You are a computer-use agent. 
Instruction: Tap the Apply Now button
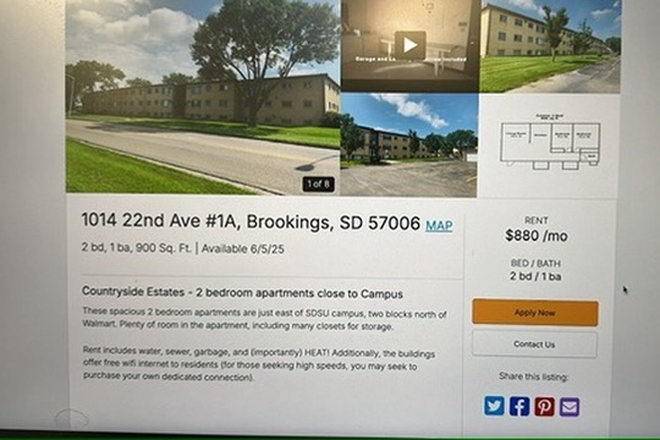pos(535,313)
